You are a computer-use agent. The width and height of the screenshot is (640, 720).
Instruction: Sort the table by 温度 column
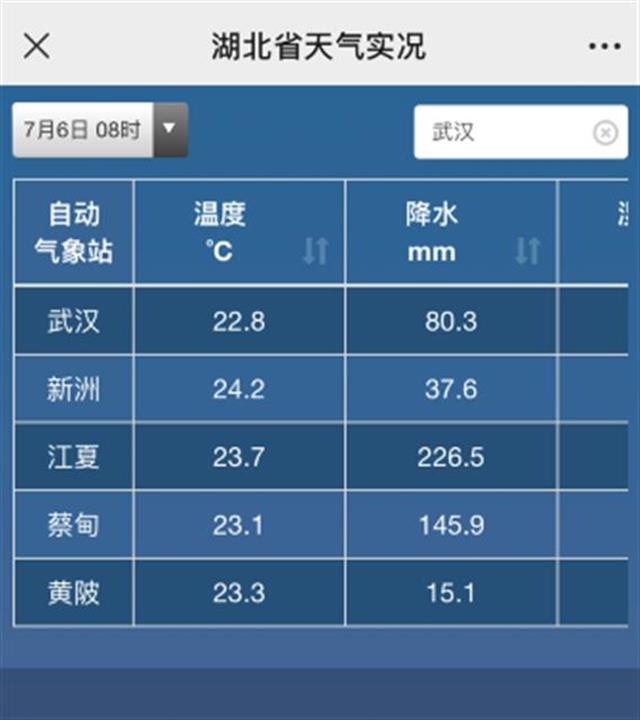(315, 251)
